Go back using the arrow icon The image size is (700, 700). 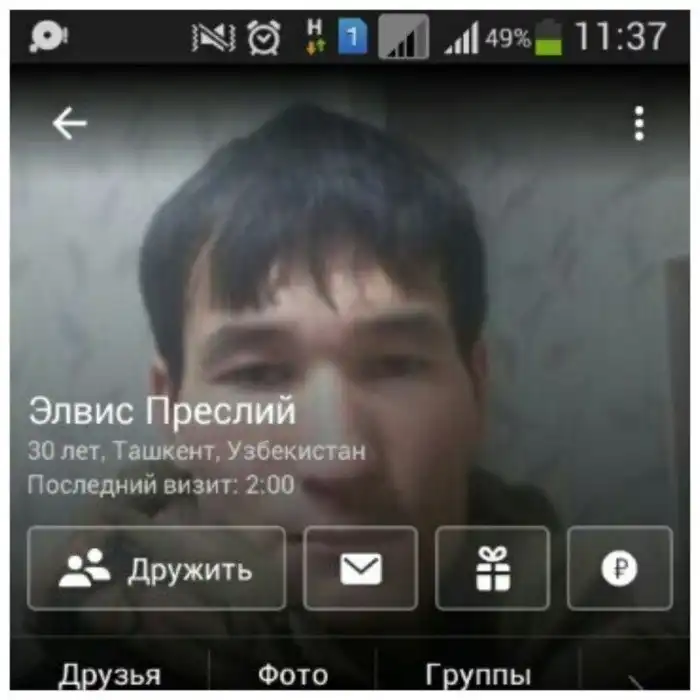[70, 124]
